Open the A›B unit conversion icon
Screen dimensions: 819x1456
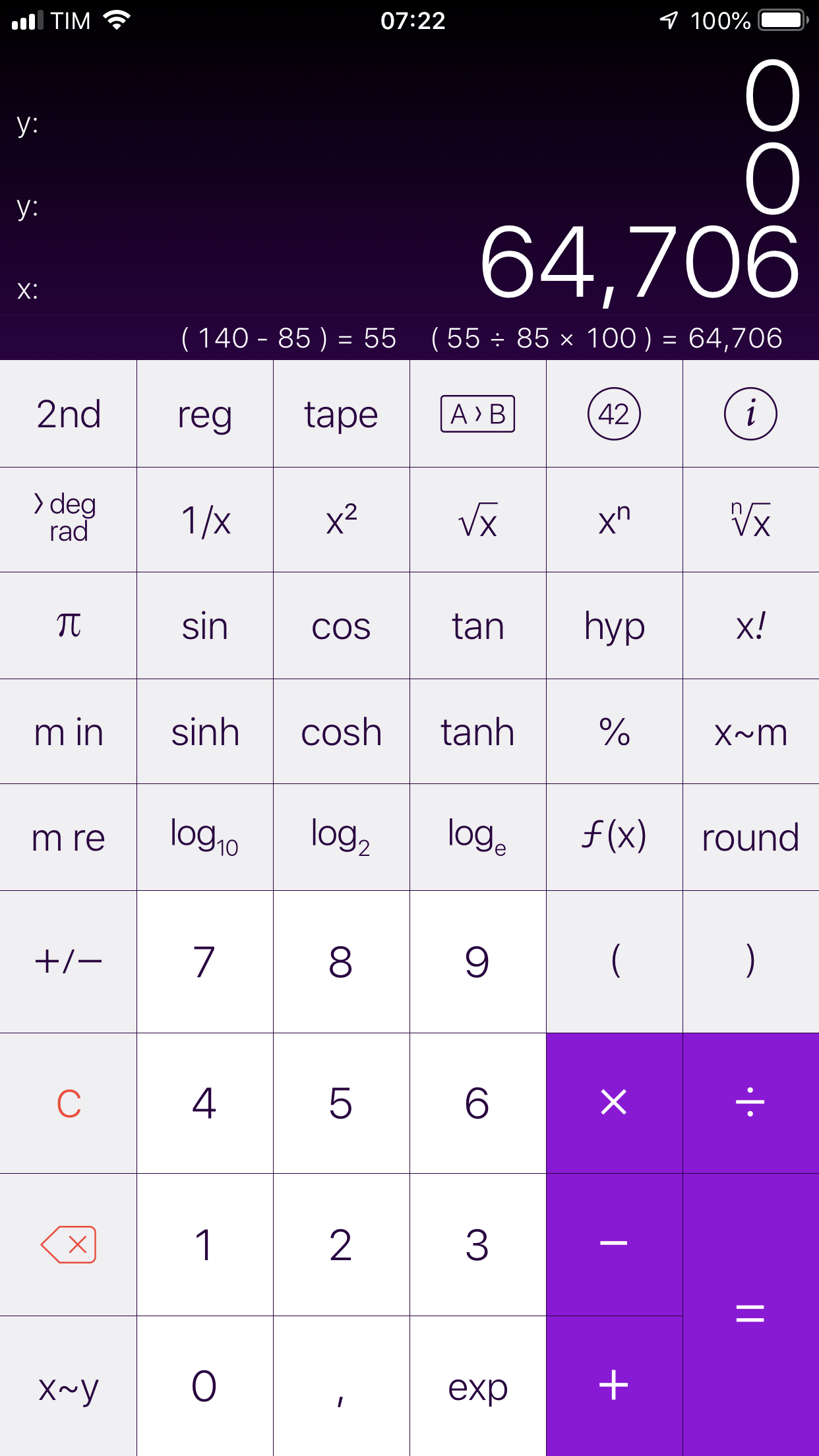pyautogui.click(x=477, y=413)
